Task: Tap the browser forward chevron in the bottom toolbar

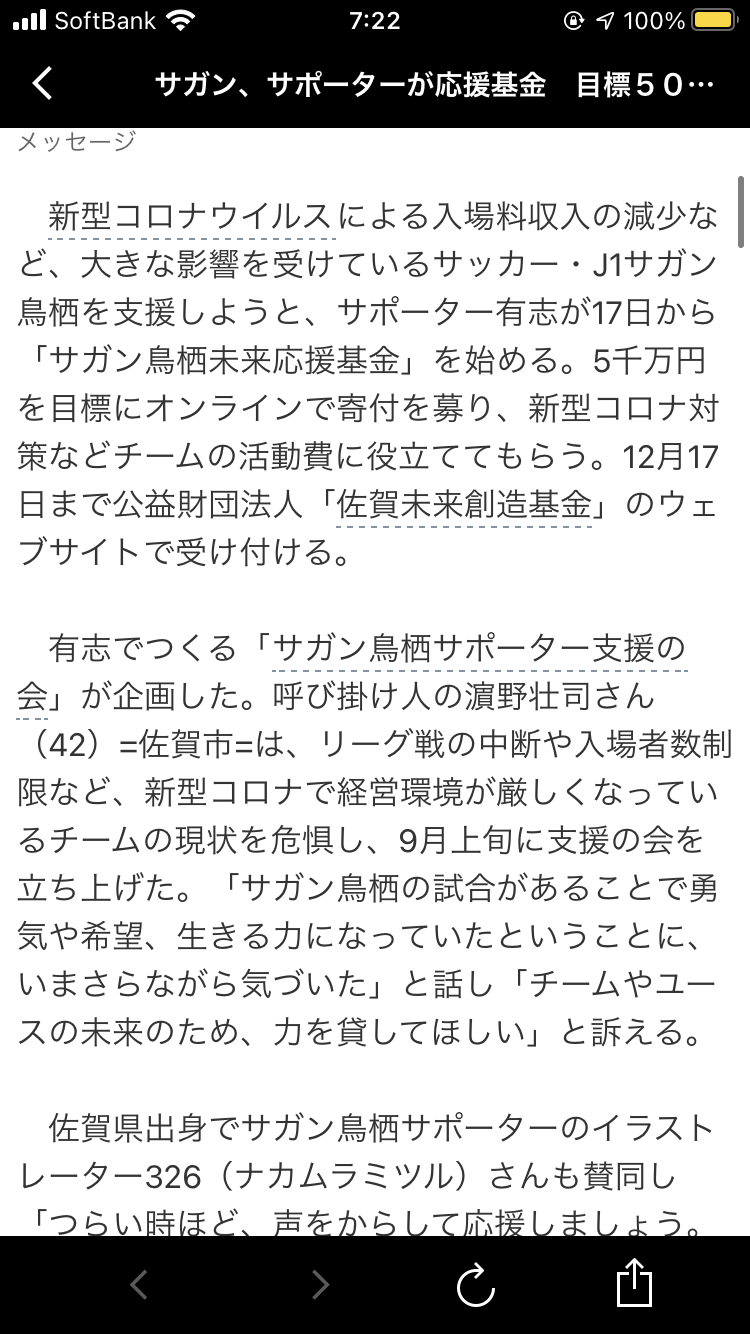Action: click(320, 1285)
